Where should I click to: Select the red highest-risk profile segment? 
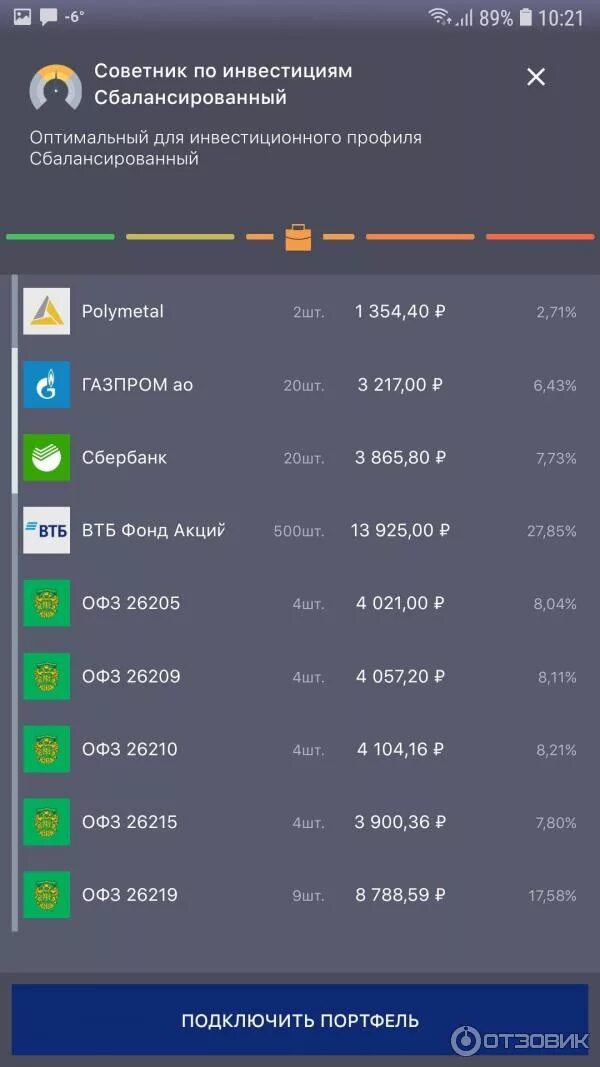[x=540, y=237]
